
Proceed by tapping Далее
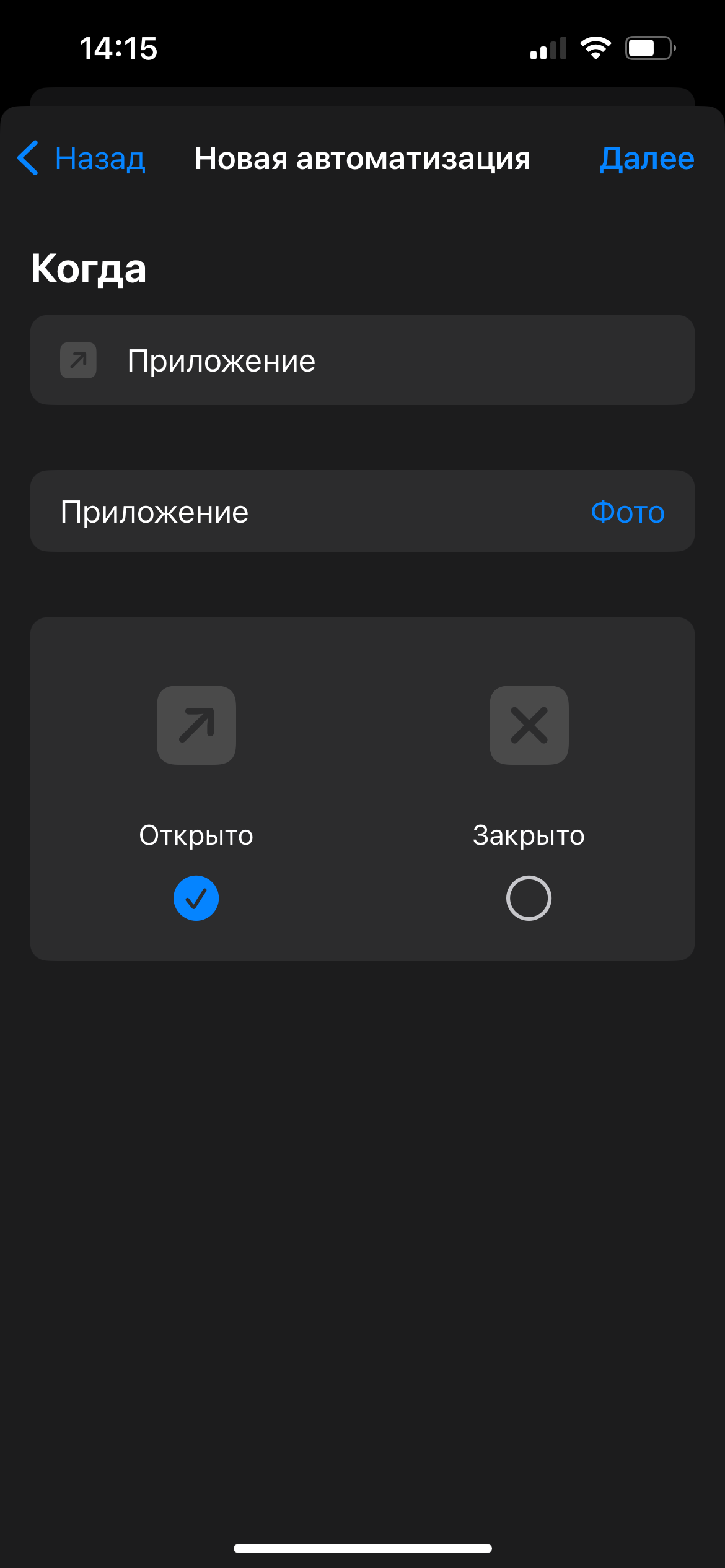pyautogui.click(x=646, y=159)
